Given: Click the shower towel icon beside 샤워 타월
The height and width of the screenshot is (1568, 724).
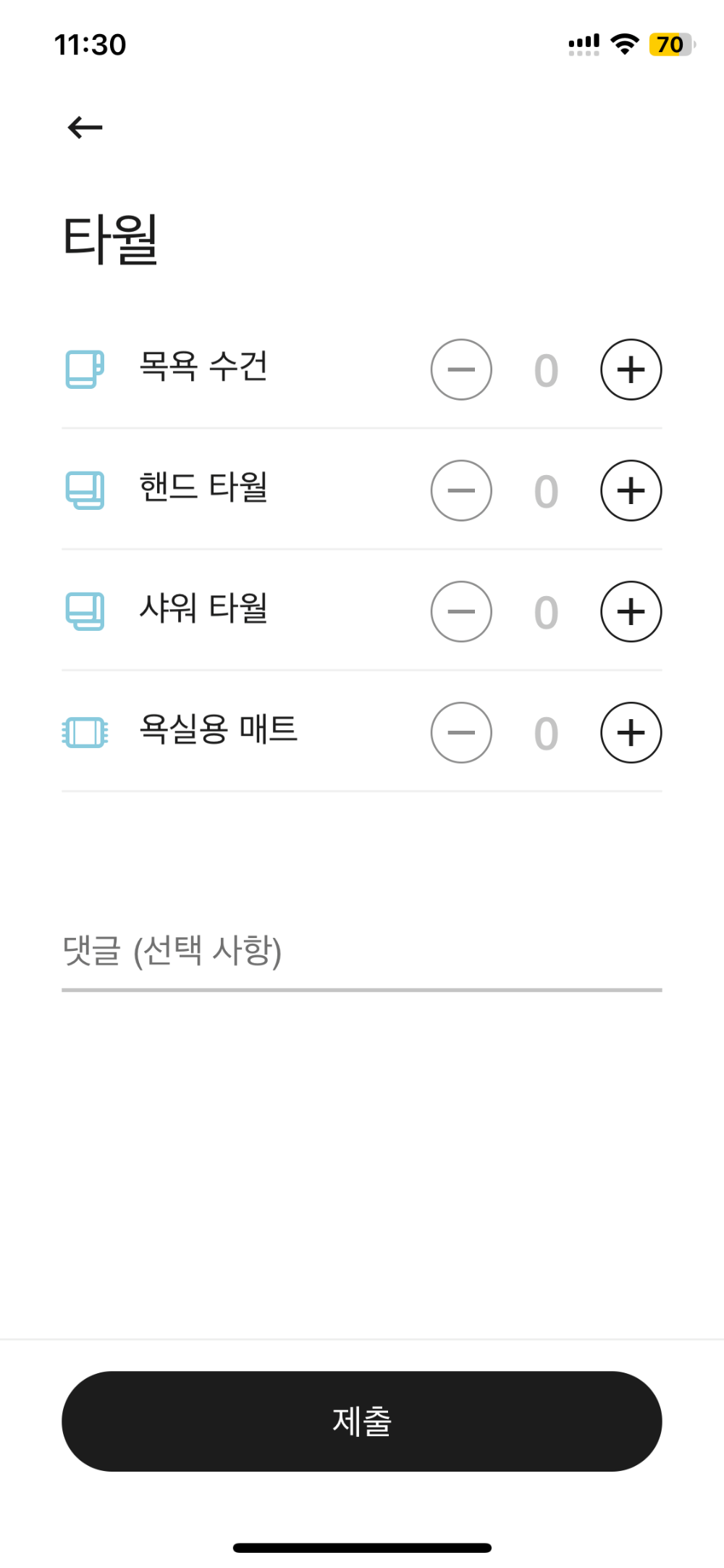Looking at the screenshot, I should click(85, 611).
